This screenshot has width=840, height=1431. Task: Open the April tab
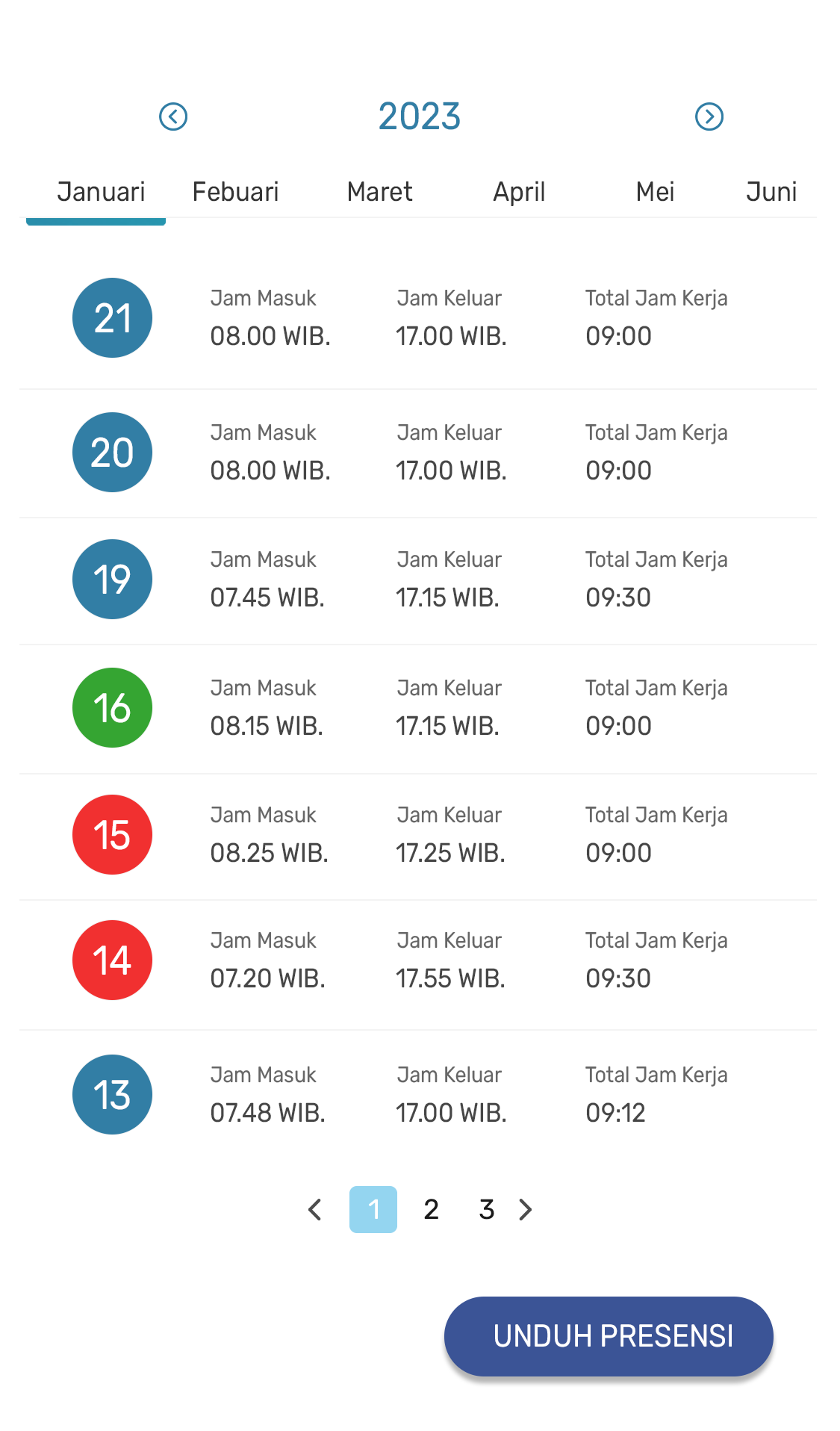coord(519,192)
